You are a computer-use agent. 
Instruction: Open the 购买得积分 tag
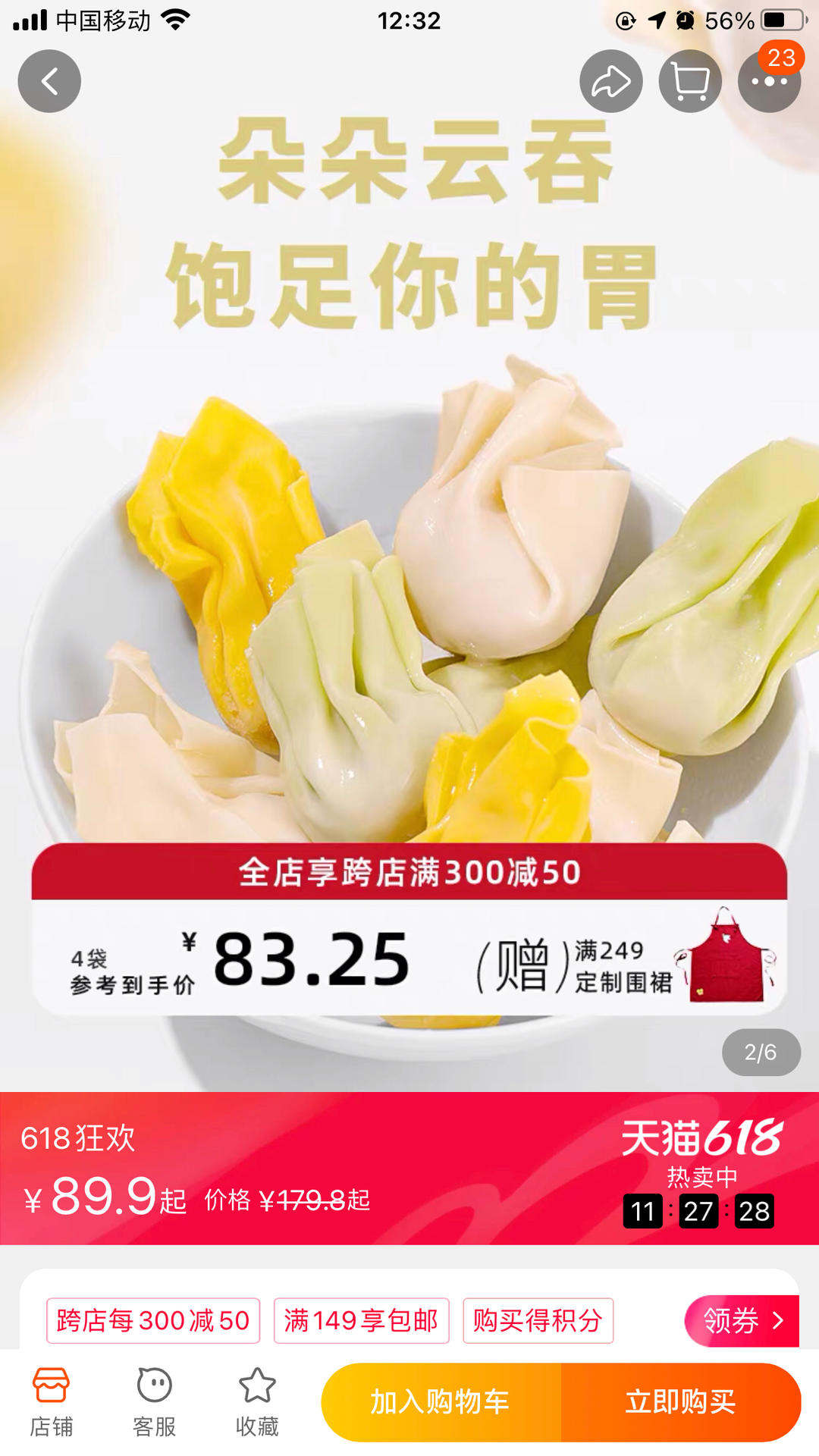538,1320
